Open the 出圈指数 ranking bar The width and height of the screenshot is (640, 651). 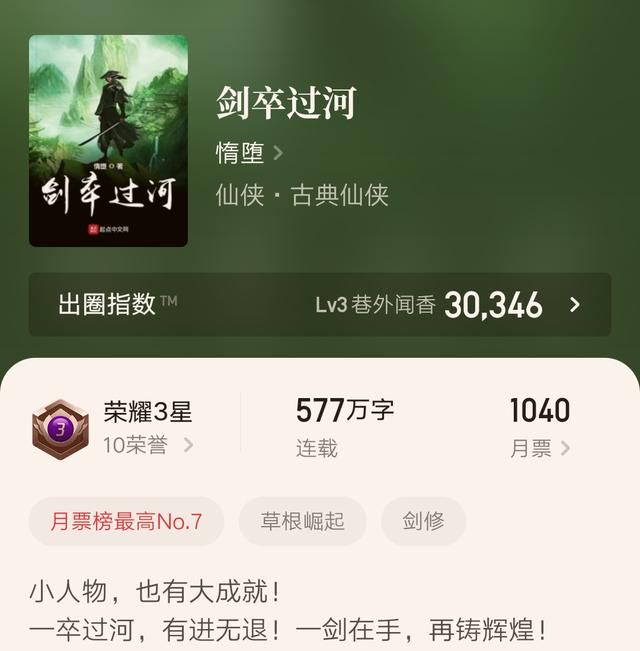[319, 305]
